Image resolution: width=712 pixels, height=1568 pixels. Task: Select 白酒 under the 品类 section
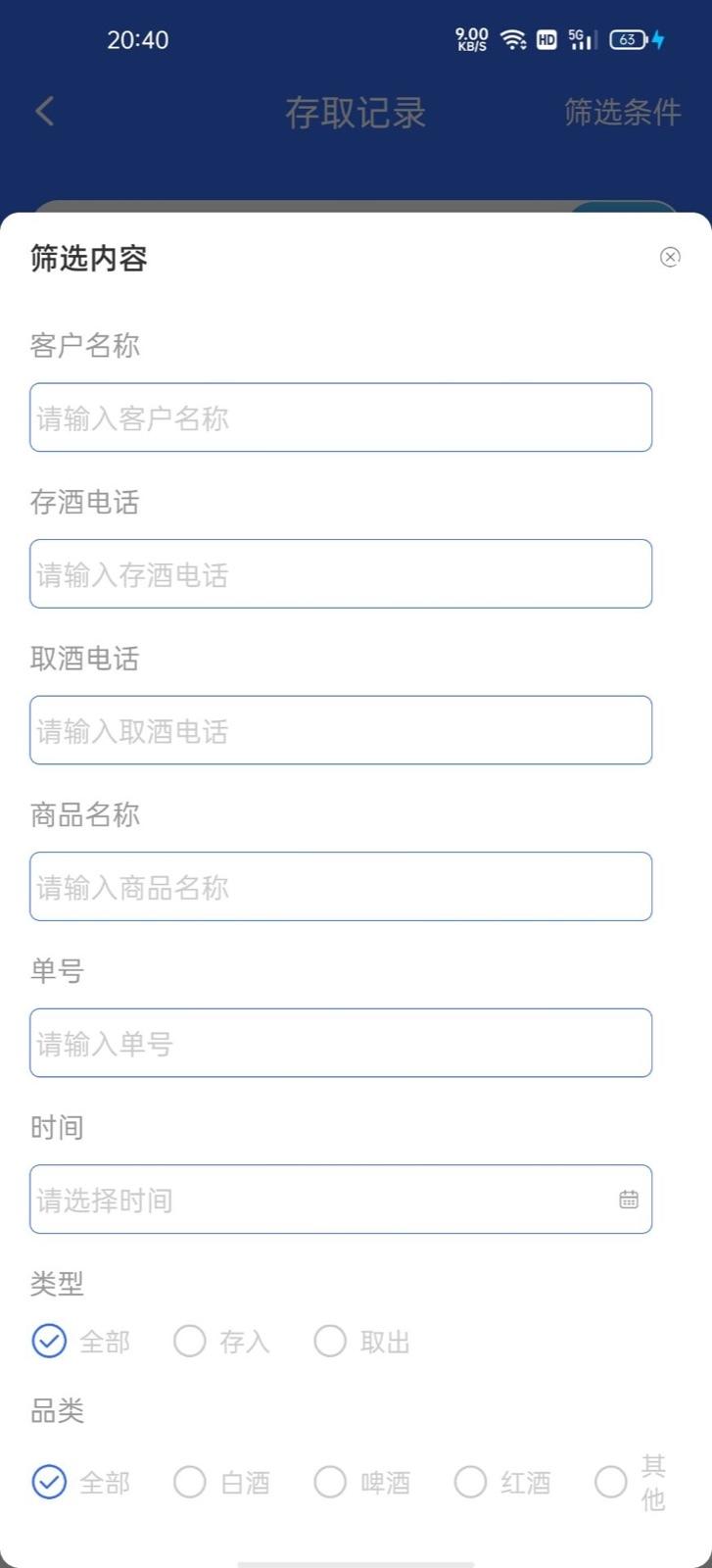coord(190,1482)
